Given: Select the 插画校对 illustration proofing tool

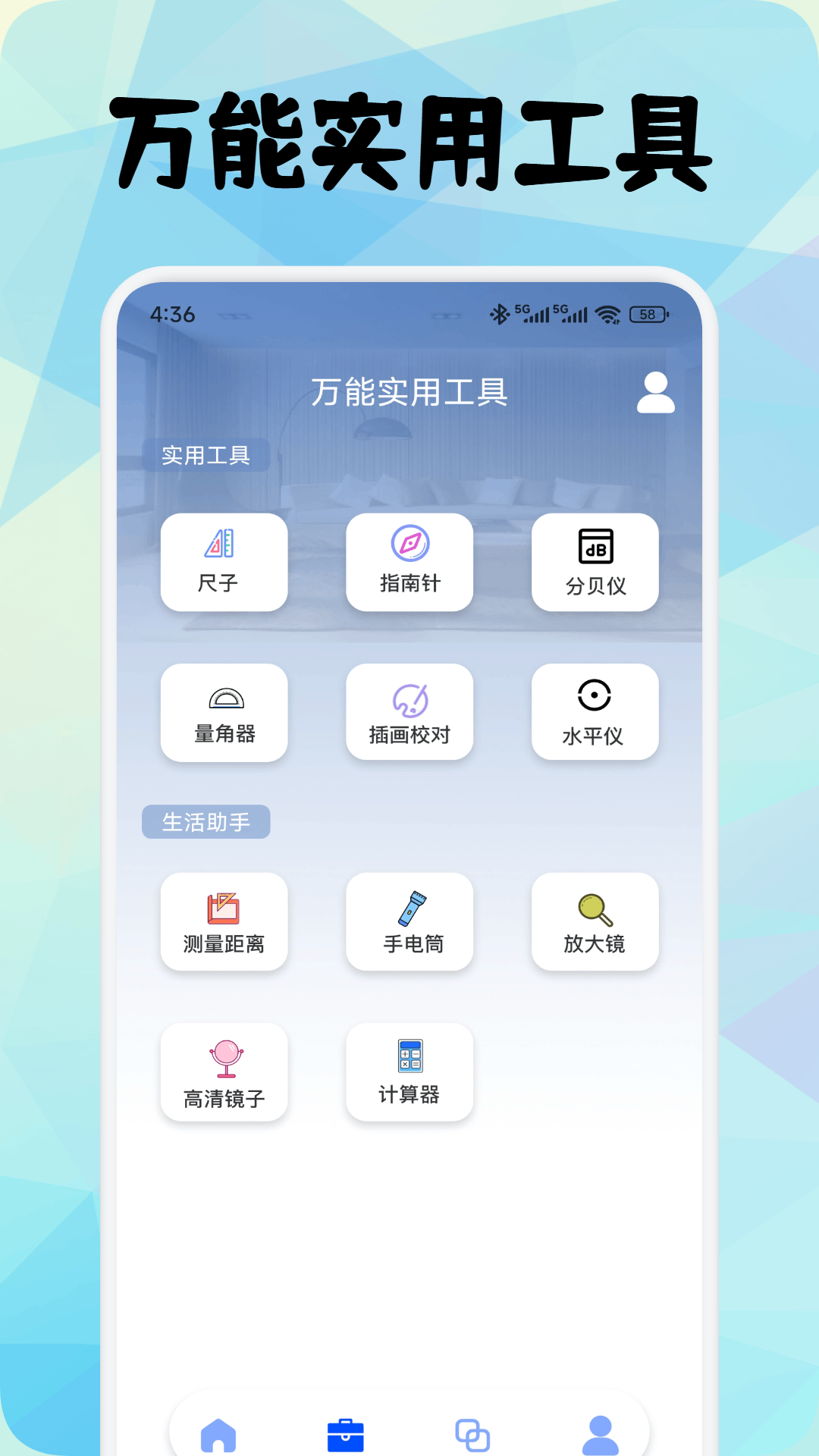Looking at the screenshot, I should pos(409,711).
